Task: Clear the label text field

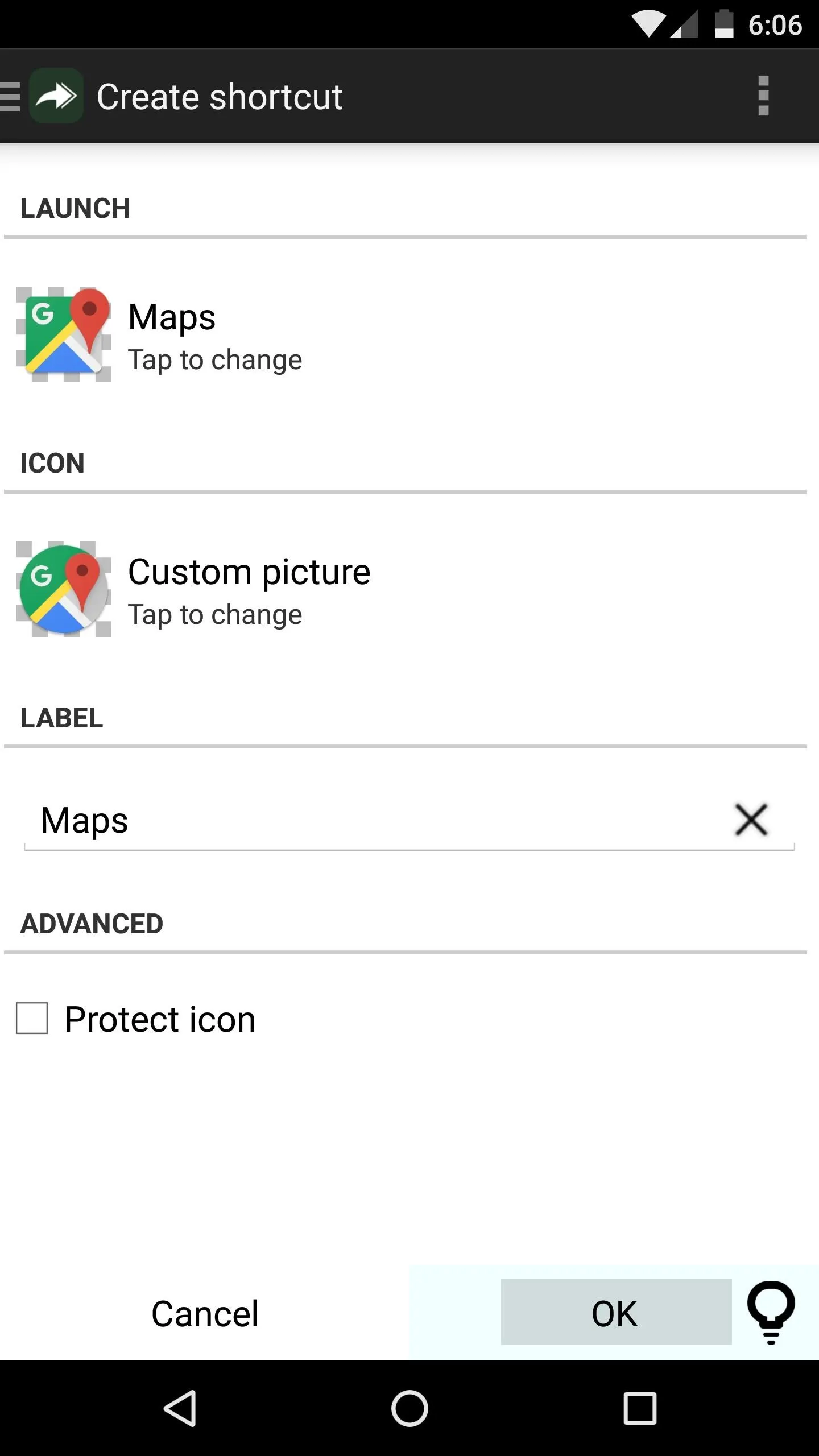Action: click(x=751, y=820)
